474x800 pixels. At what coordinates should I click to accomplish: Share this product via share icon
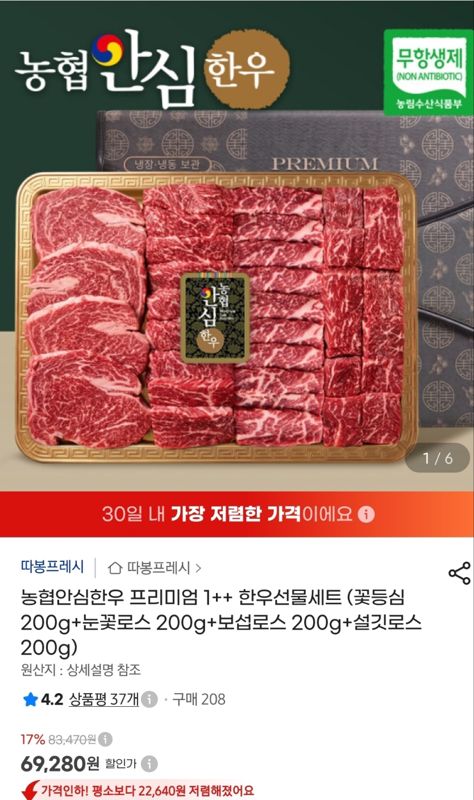click(459, 573)
